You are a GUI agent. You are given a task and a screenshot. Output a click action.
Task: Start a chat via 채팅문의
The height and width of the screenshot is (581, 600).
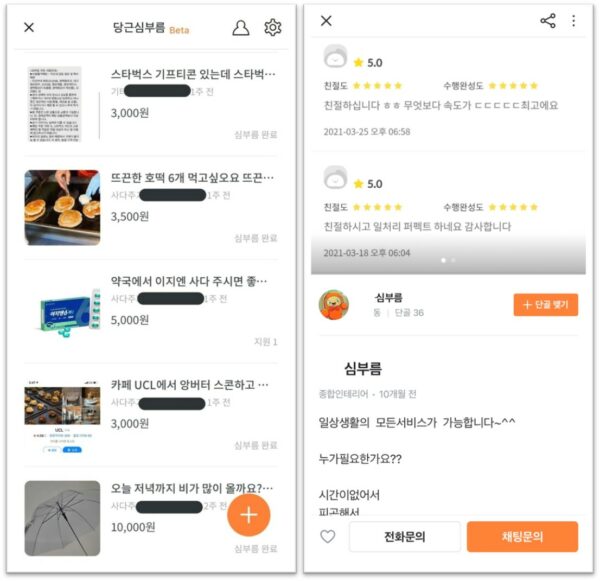pos(522,537)
